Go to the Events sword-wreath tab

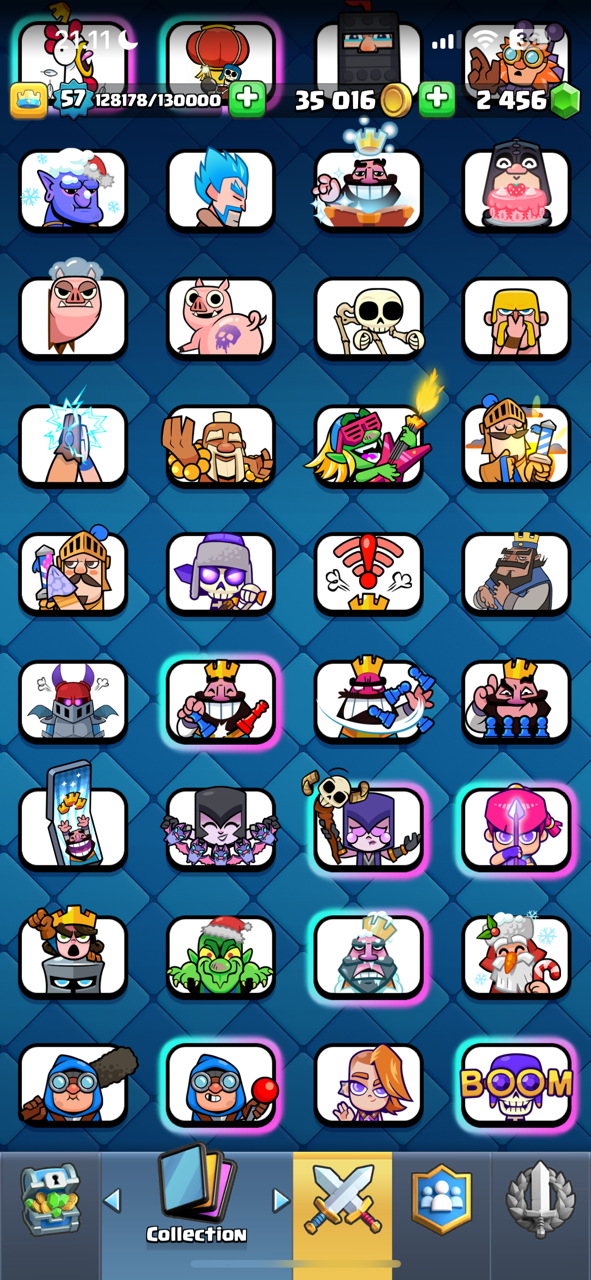(540, 1200)
